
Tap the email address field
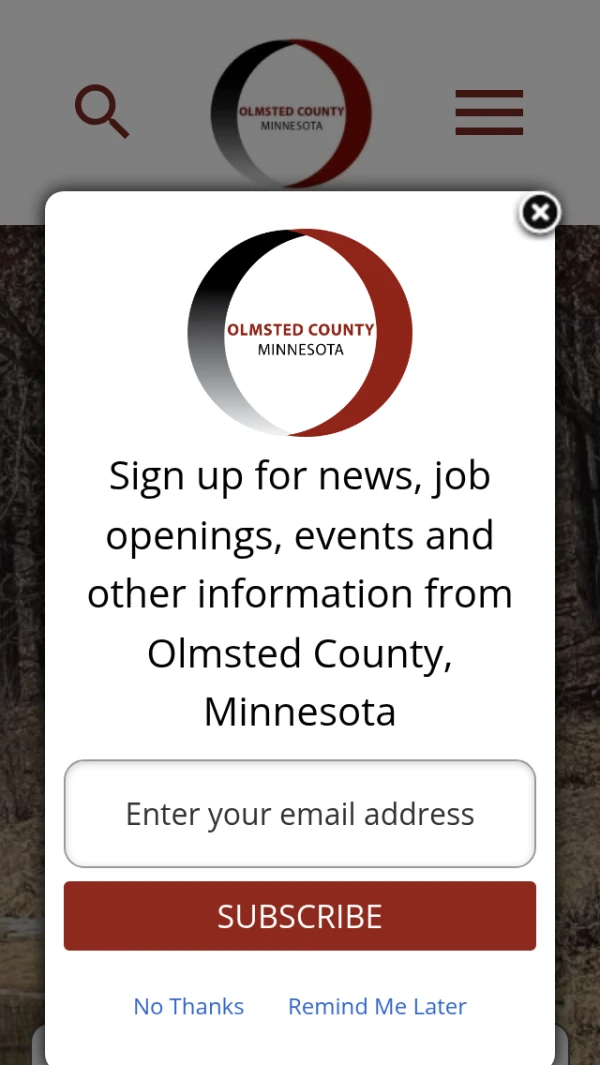pos(300,814)
